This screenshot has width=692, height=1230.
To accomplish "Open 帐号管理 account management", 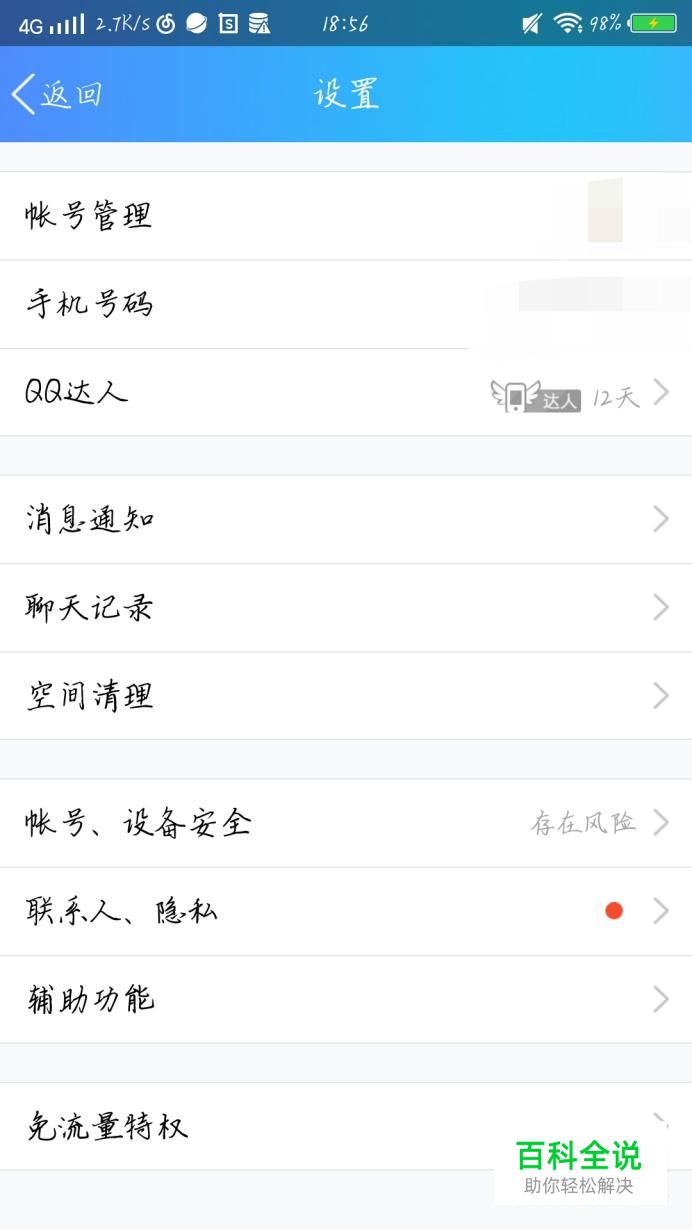I will [x=346, y=216].
